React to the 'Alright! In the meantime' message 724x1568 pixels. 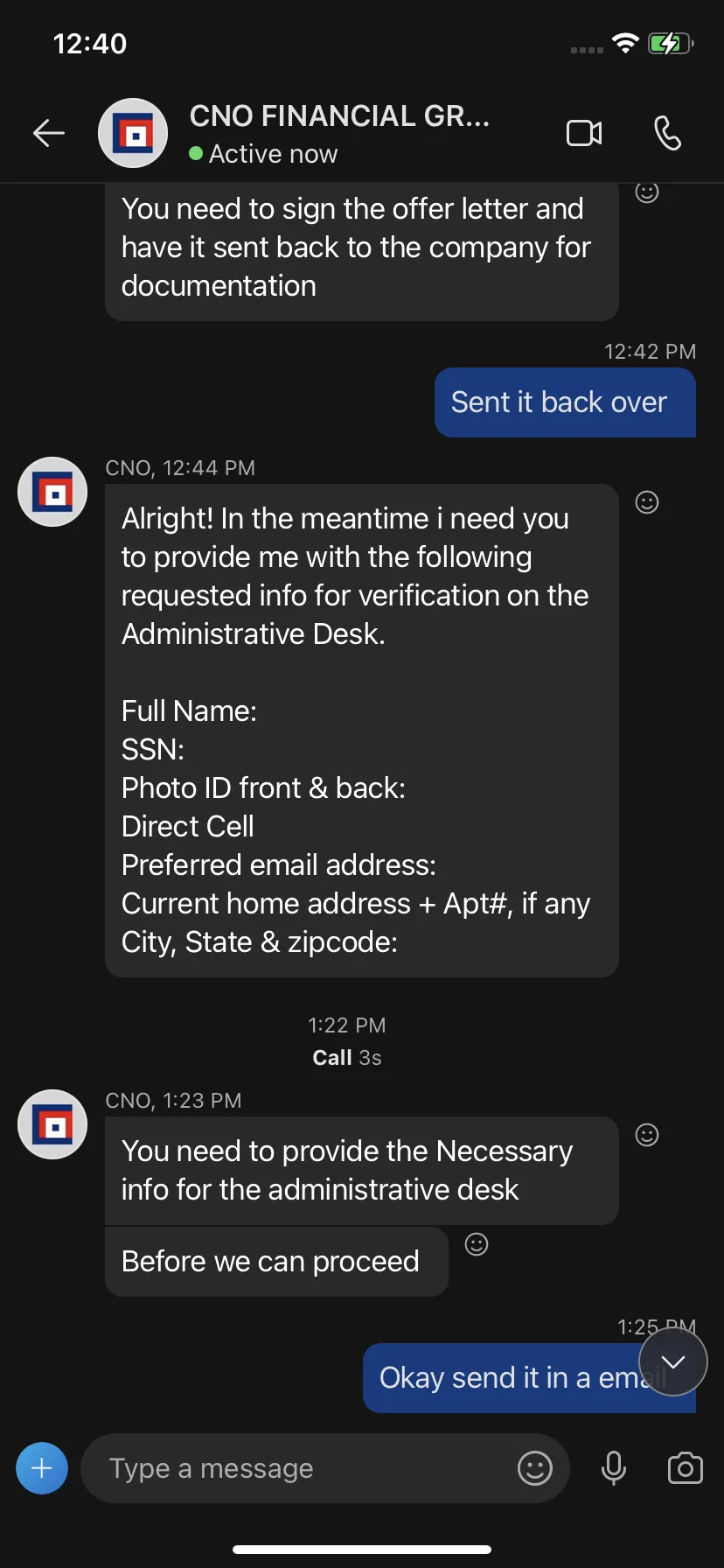[x=647, y=502]
